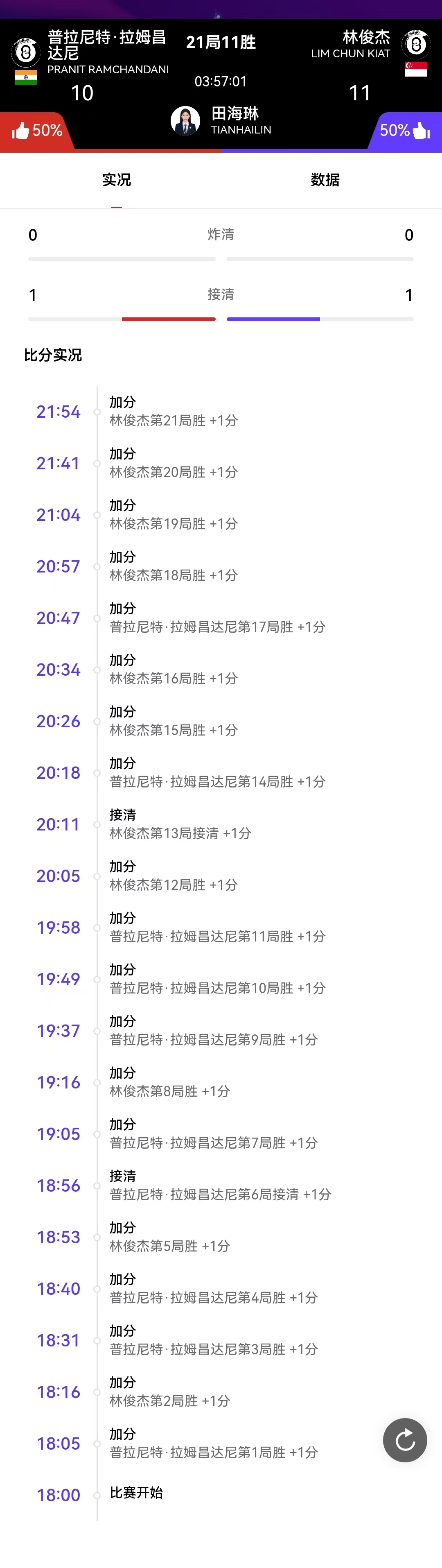This screenshot has width=442, height=1568.
Task: Like Pranit Ramchandani with the red thumbs-up
Action: click(x=21, y=131)
